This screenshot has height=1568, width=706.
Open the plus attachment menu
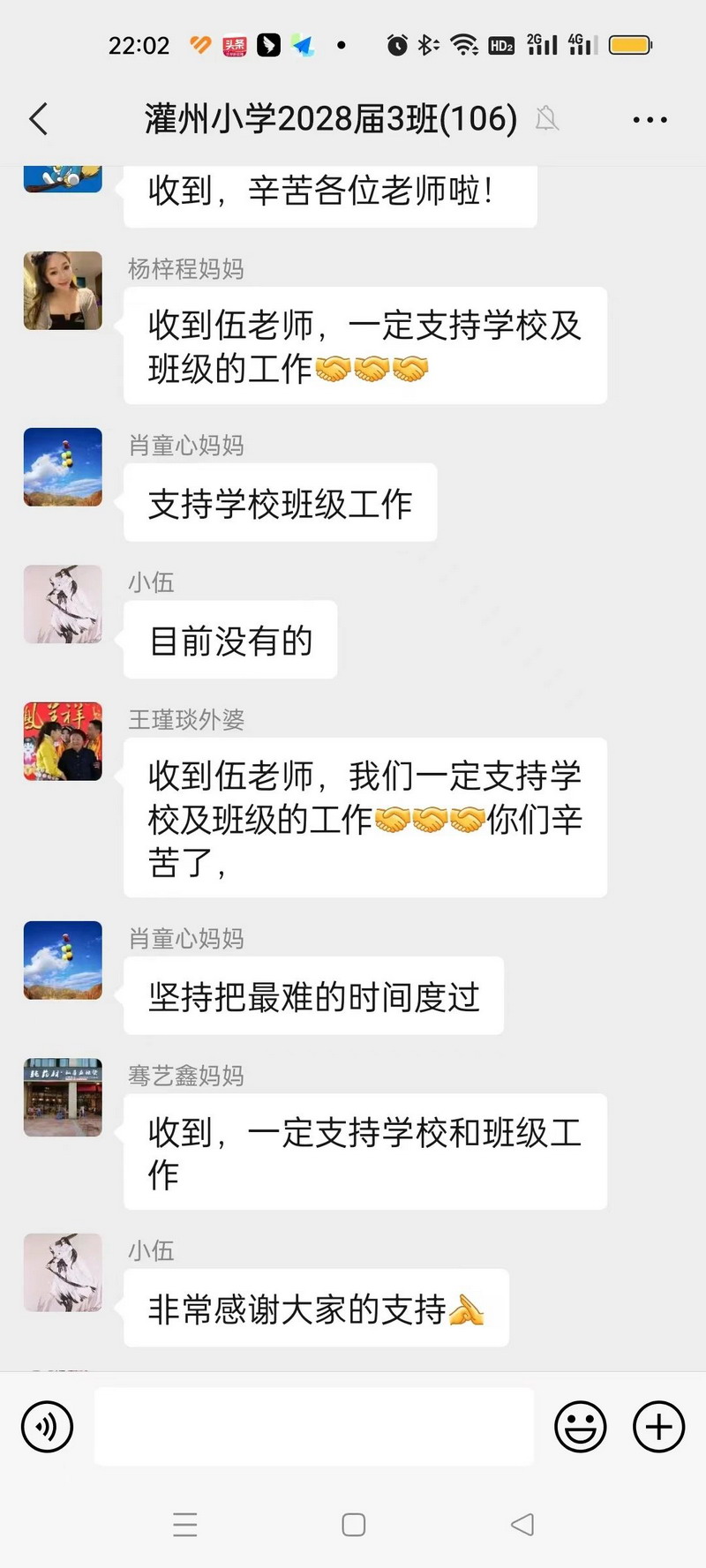click(x=658, y=1427)
